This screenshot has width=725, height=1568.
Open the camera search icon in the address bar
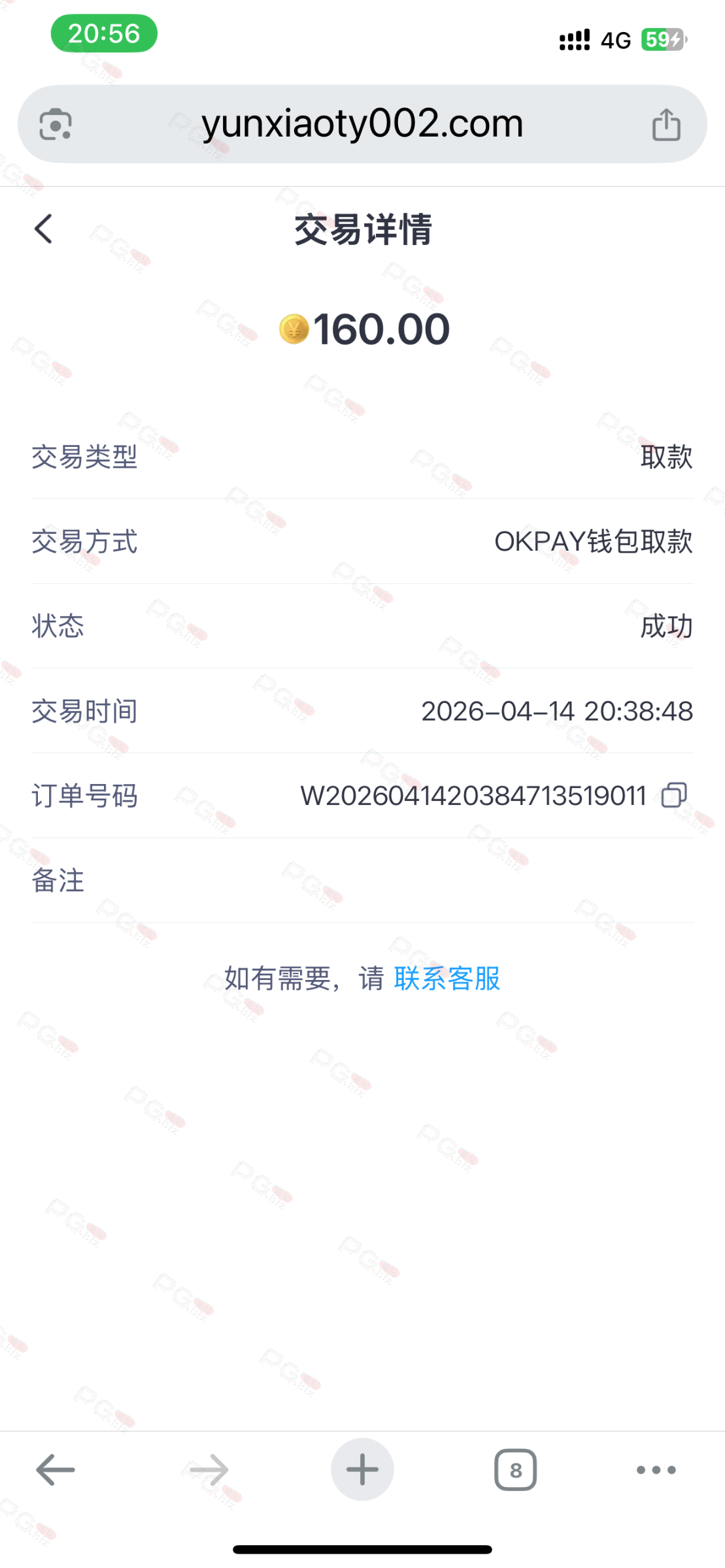pyautogui.click(x=56, y=124)
